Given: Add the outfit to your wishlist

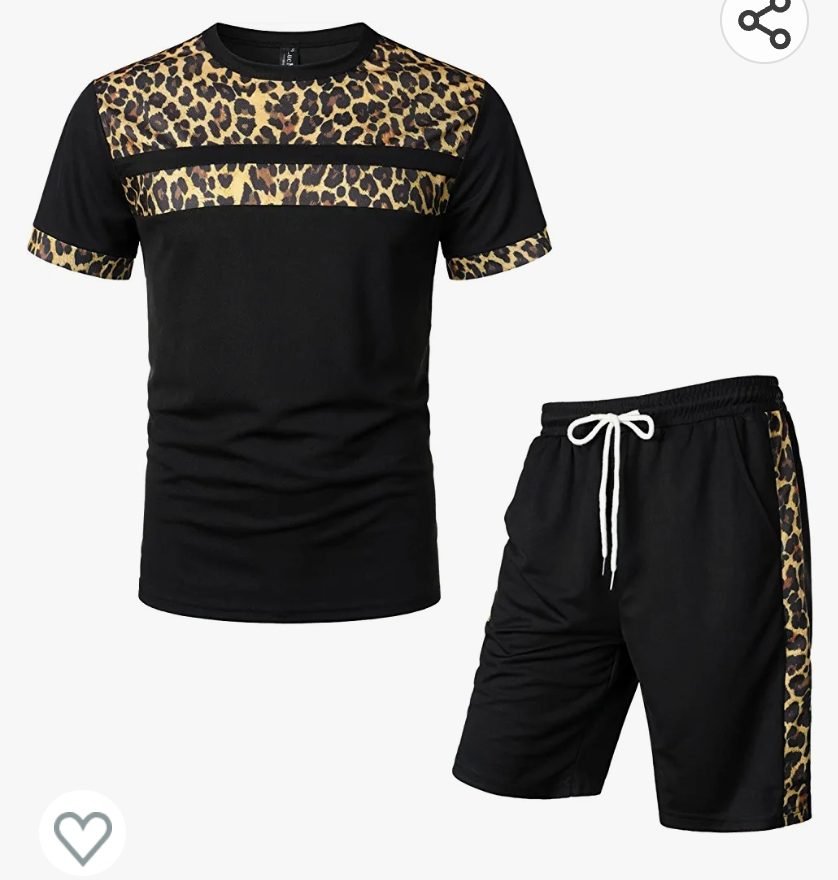Looking at the screenshot, I should 83,834.
